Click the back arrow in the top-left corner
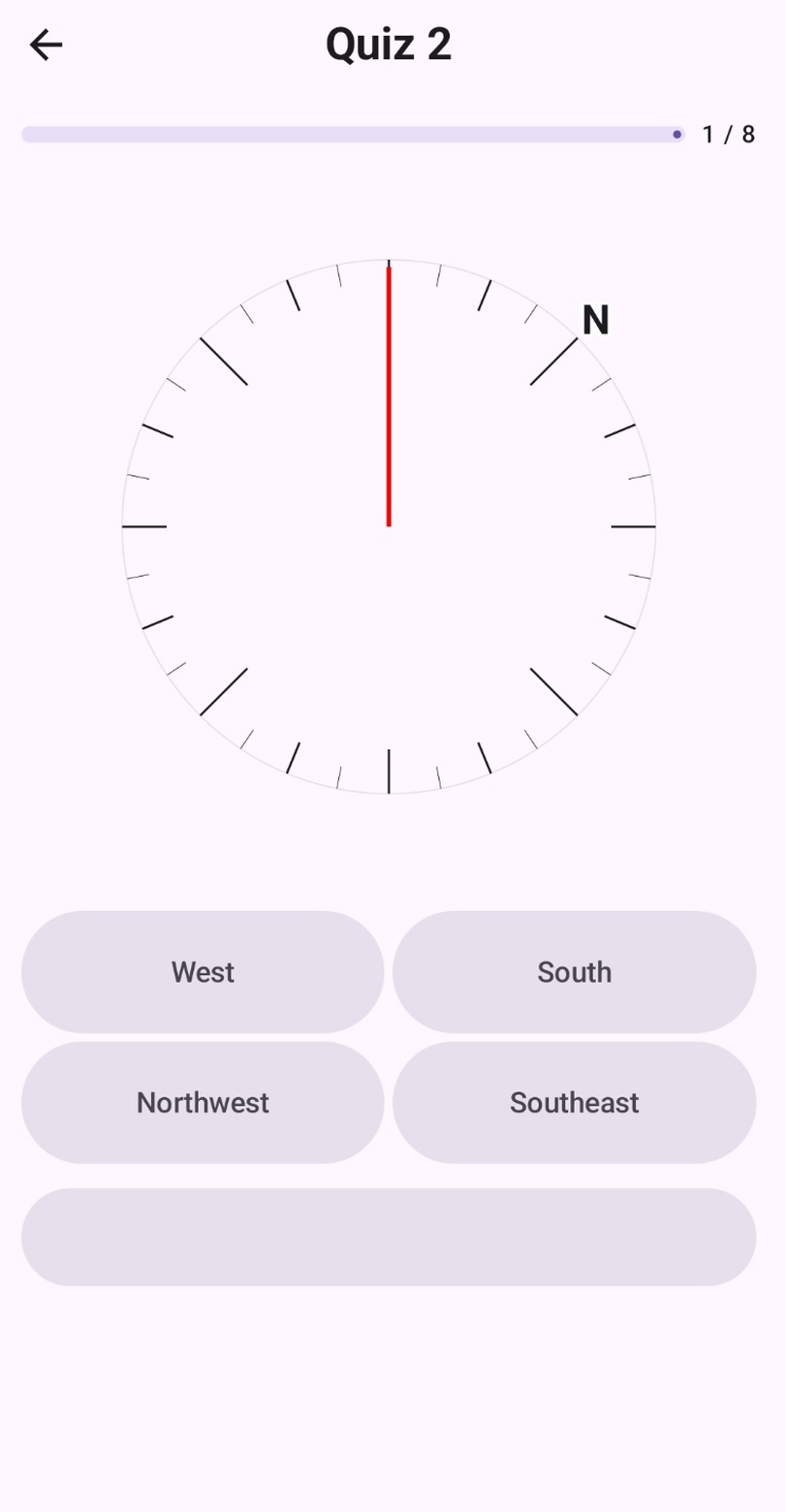 [46, 45]
